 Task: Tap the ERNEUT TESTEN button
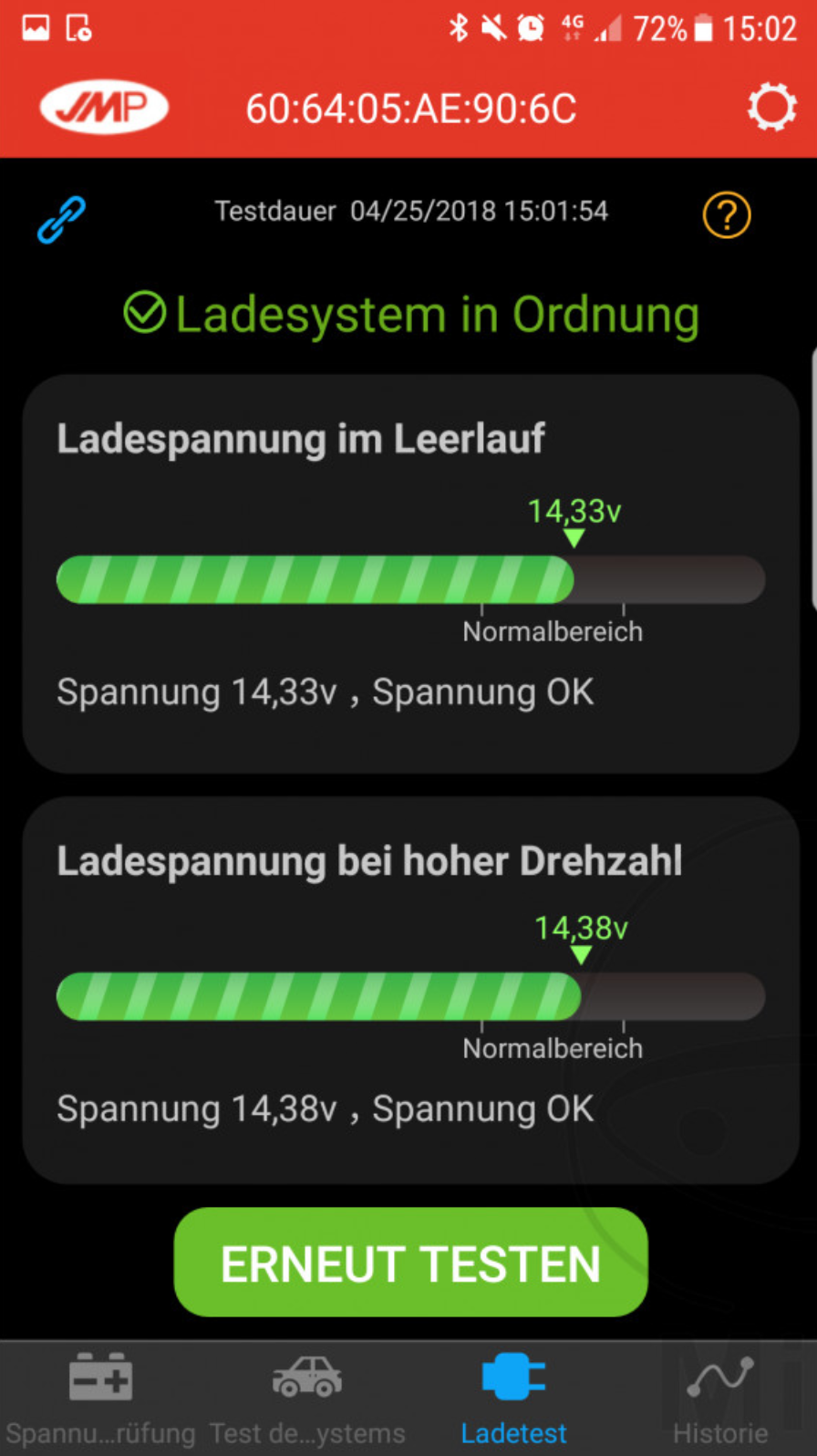click(x=410, y=1262)
